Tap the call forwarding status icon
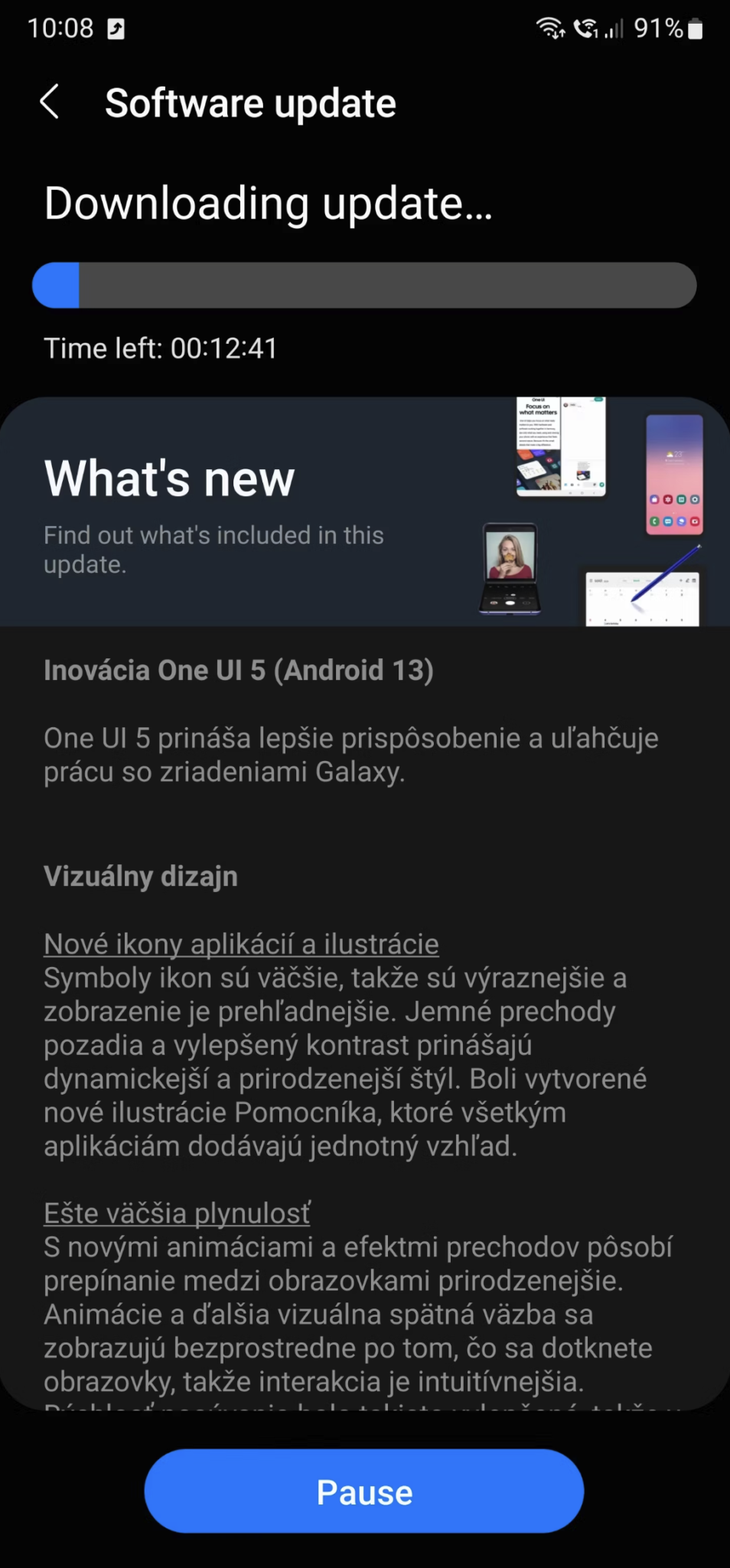The width and height of the screenshot is (730, 1568). (x=585, y=28)
